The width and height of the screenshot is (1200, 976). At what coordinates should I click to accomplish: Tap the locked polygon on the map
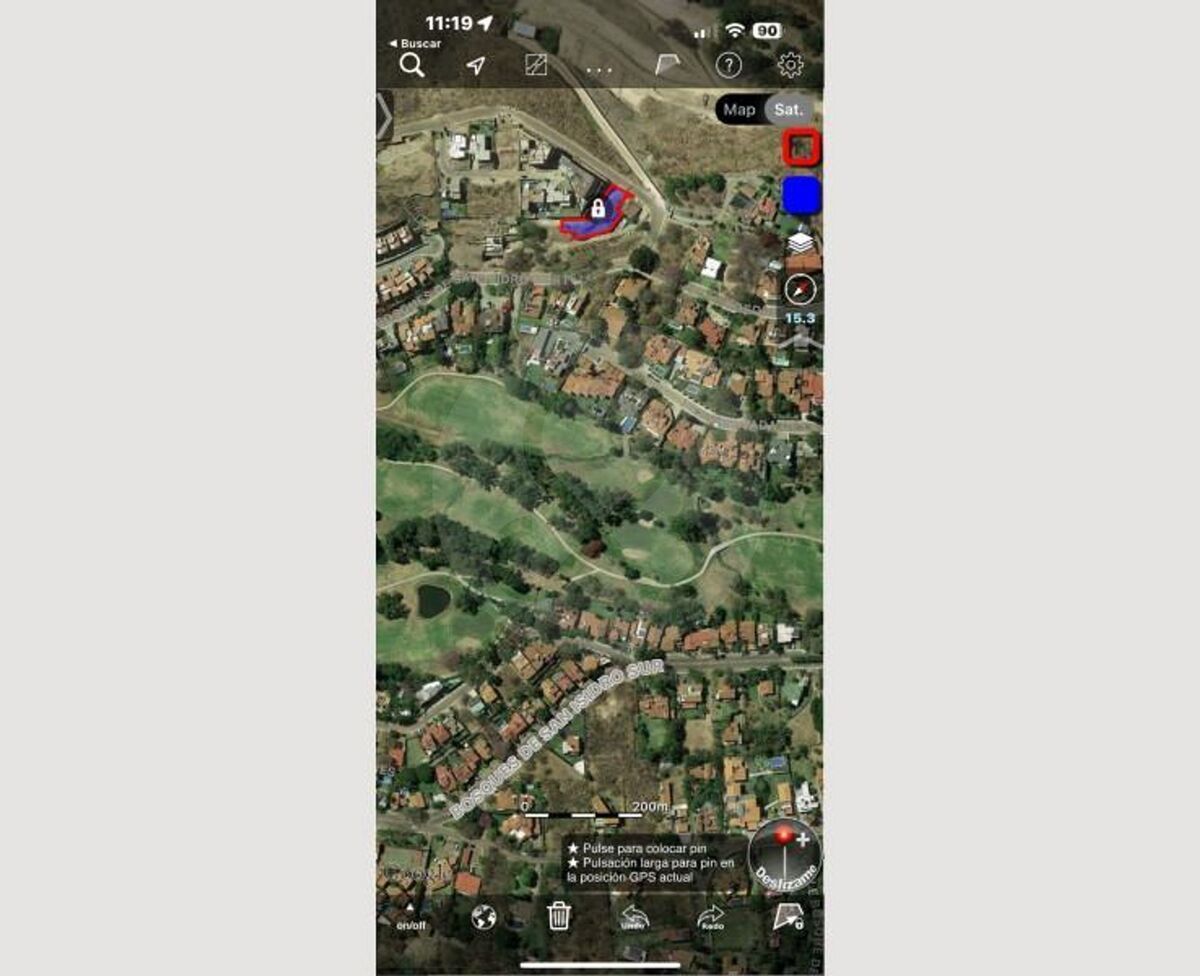[x=597, y=210]
